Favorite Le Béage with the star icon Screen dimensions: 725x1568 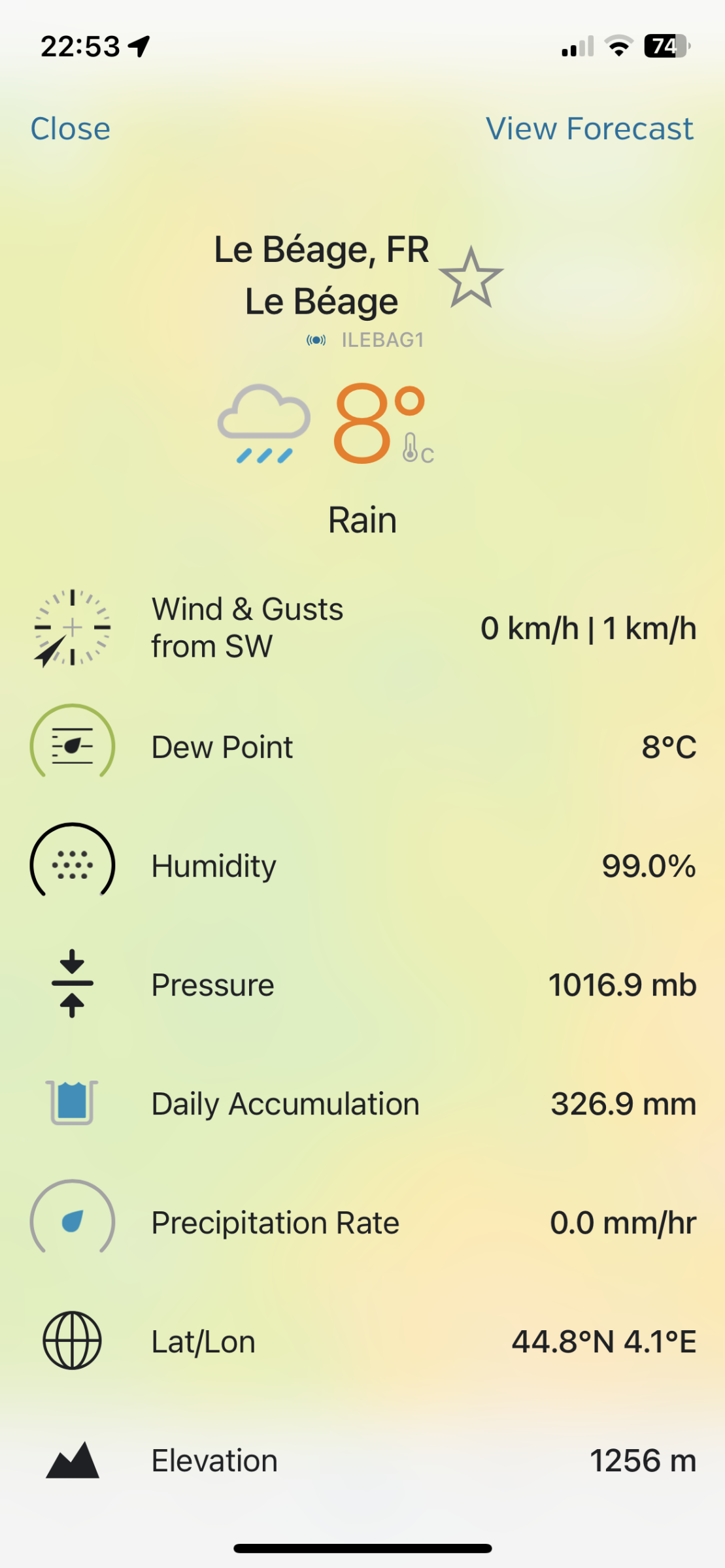[471, 278]
